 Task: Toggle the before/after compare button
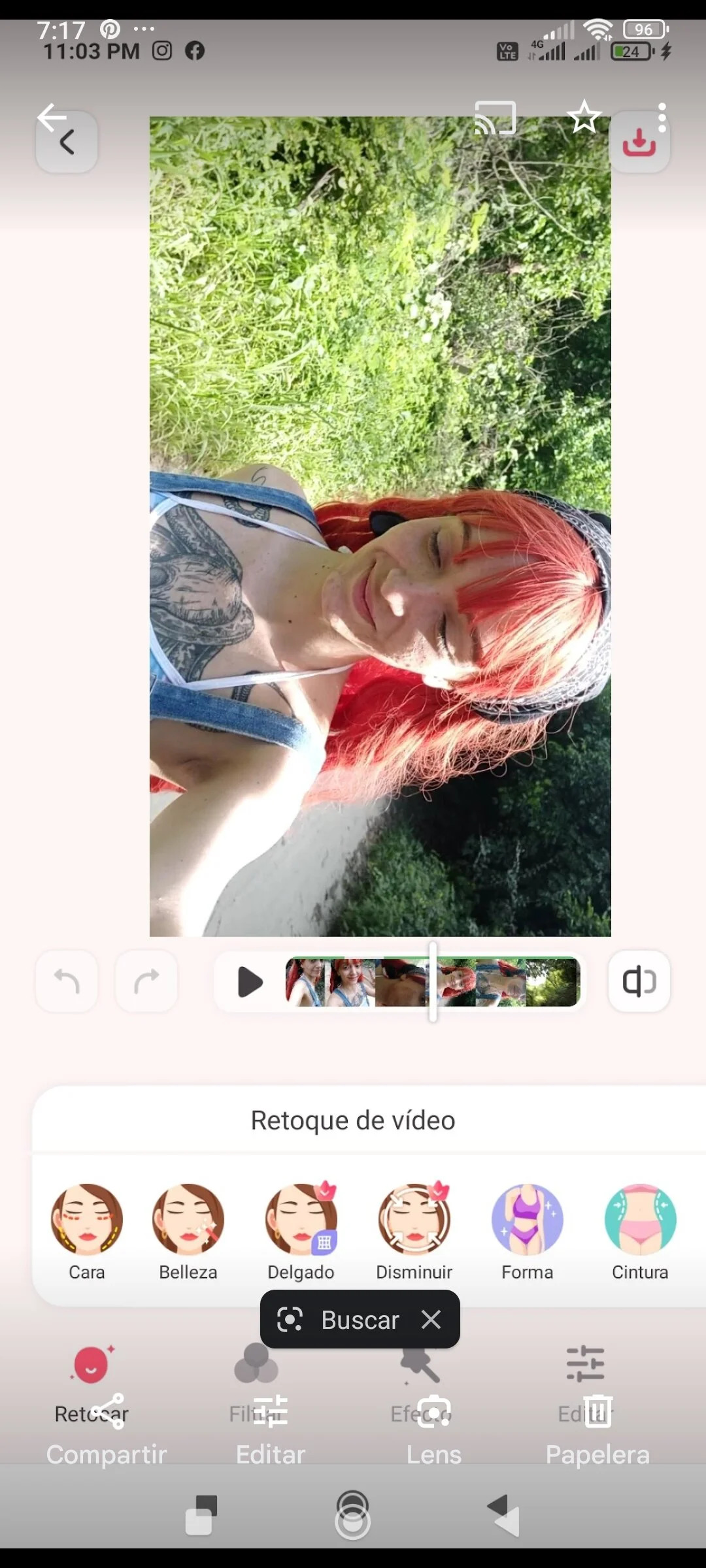(x=639, y=981)
